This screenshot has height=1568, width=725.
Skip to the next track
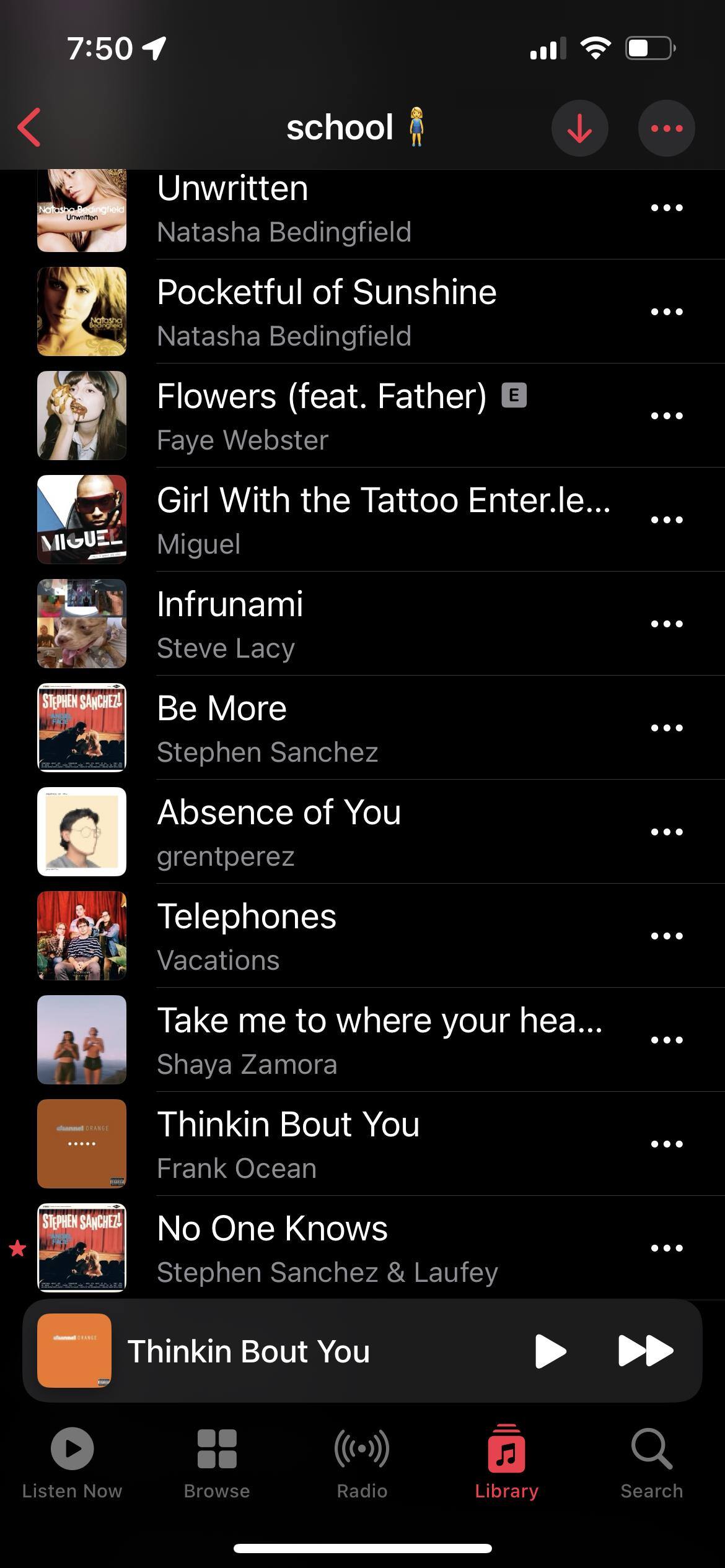[x=645, y=1351]
